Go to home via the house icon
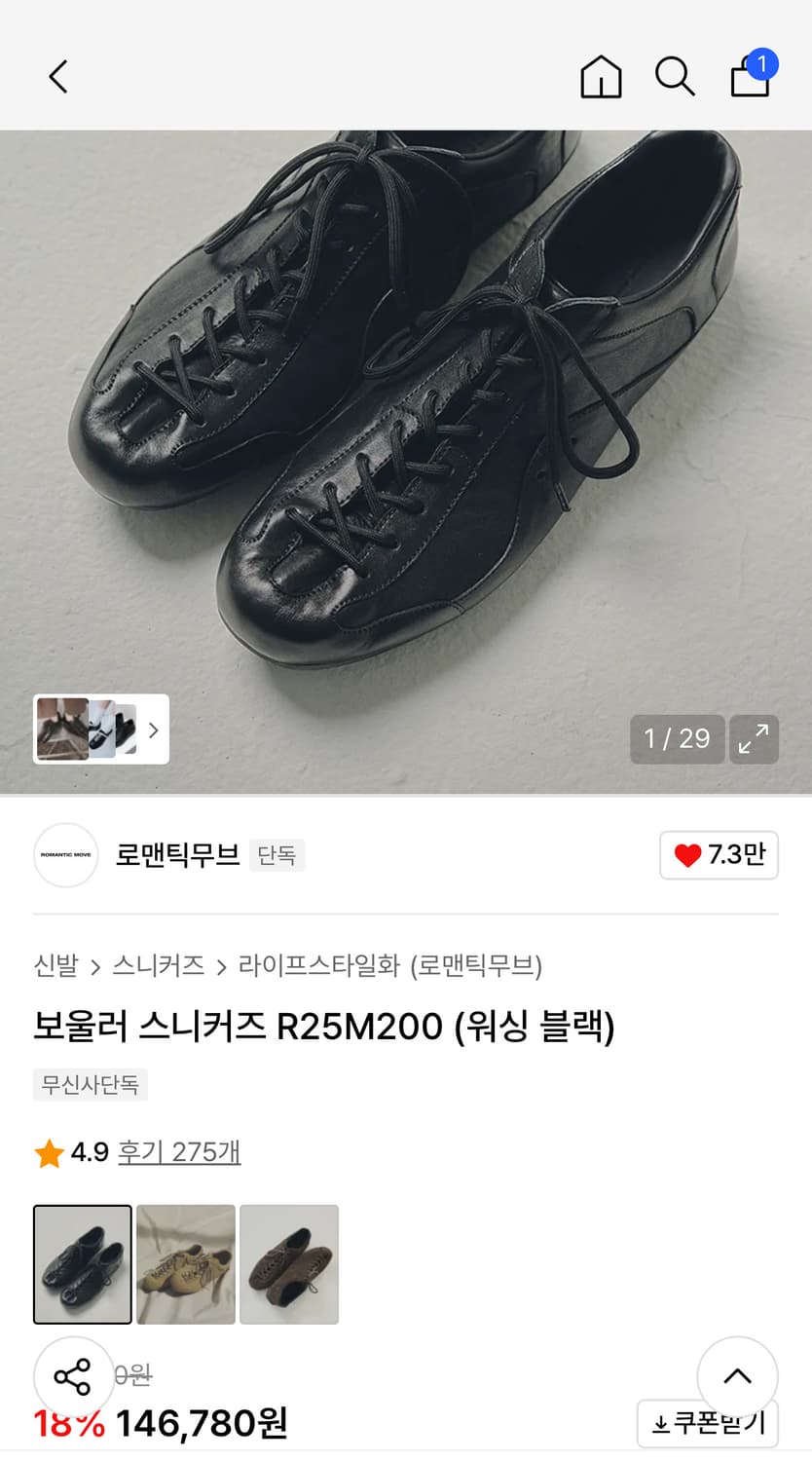812x1461 pixels. click(601, 77)
